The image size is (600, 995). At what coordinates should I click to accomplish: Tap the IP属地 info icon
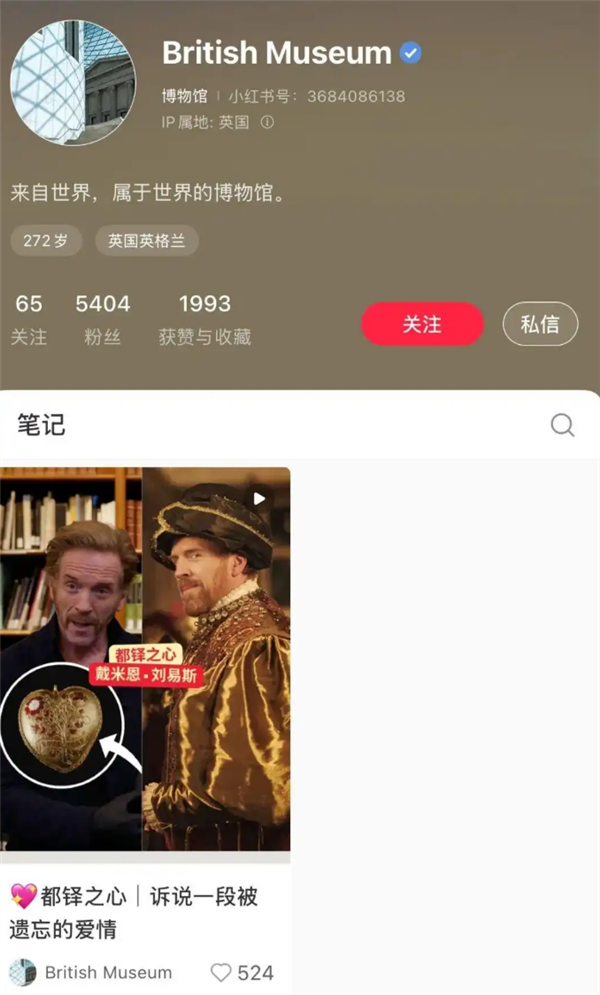(267, 122)
